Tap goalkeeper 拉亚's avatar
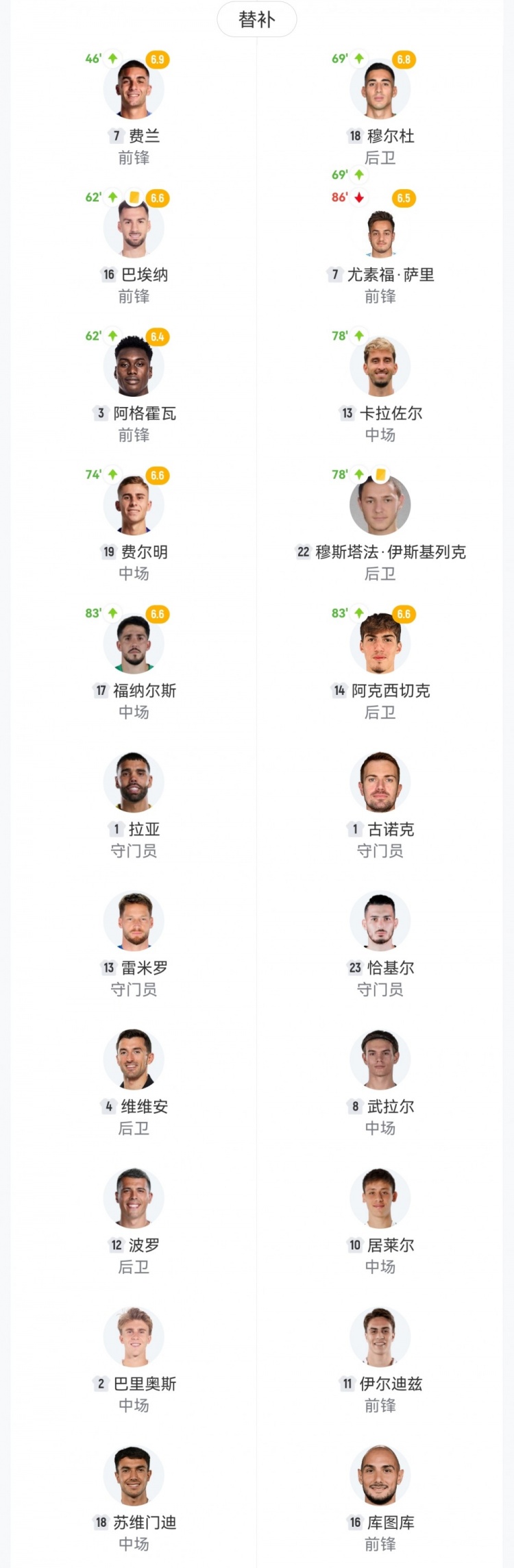The width and height of the screenshot is (514, 1568). 134,783
